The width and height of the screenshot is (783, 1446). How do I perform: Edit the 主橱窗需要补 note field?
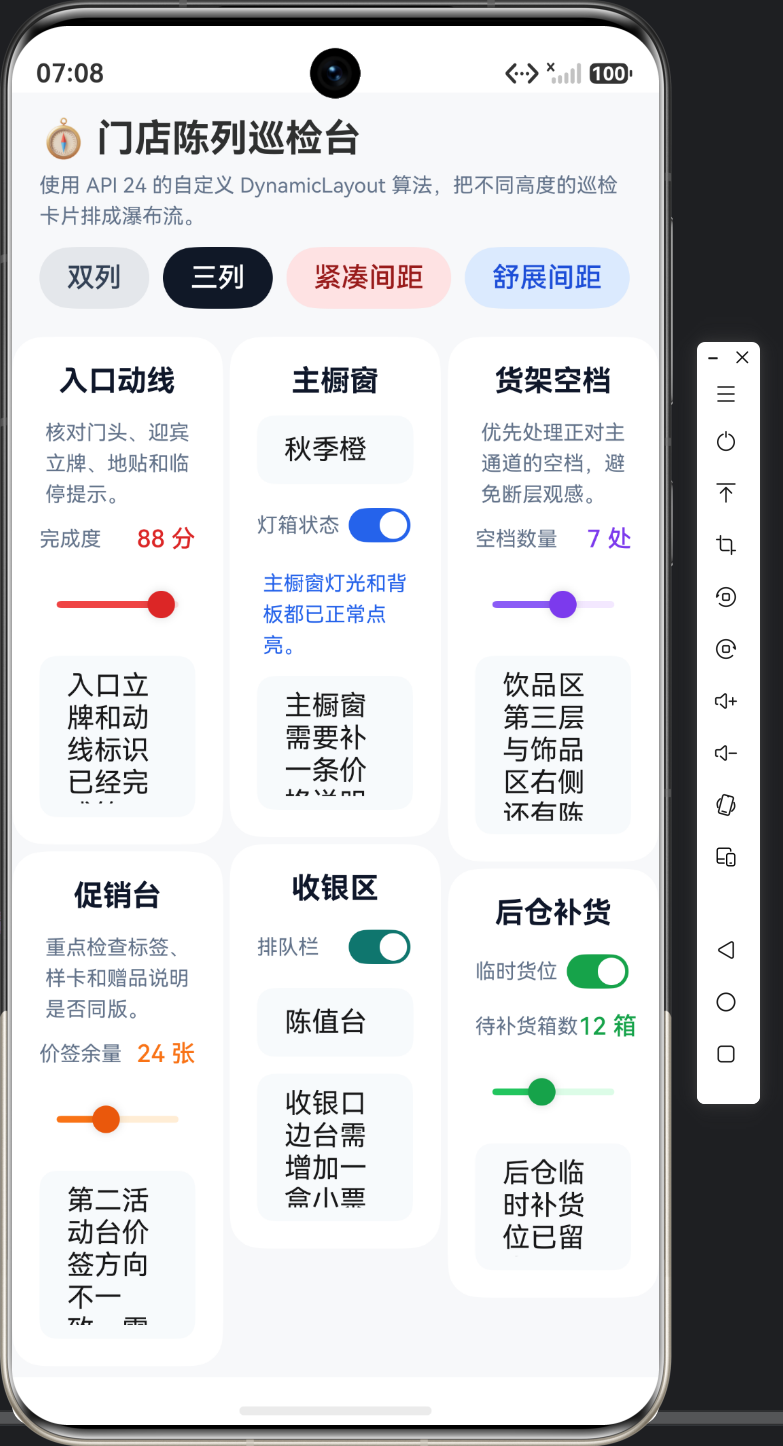335,742
